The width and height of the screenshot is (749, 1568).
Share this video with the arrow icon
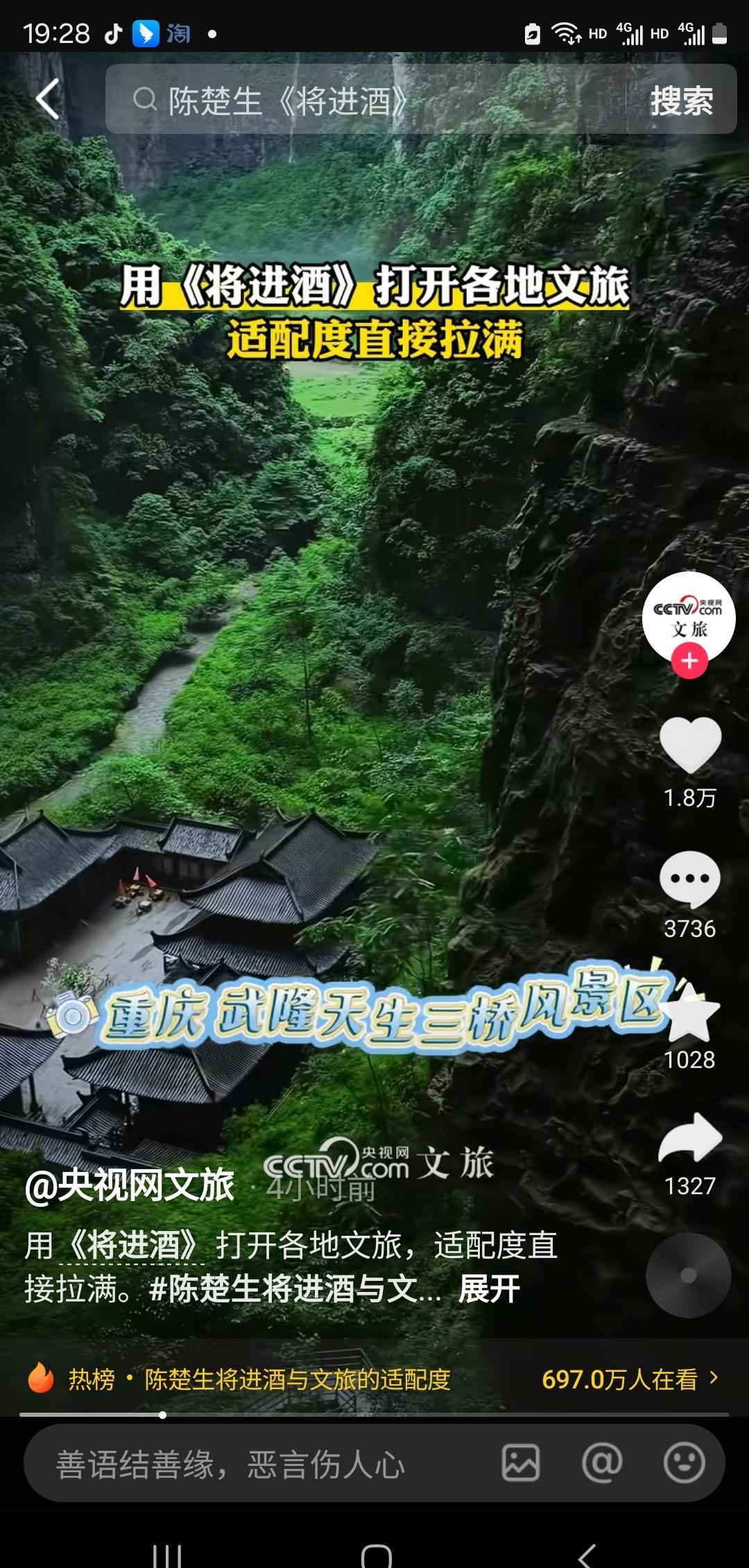[x=689, y=1139]
